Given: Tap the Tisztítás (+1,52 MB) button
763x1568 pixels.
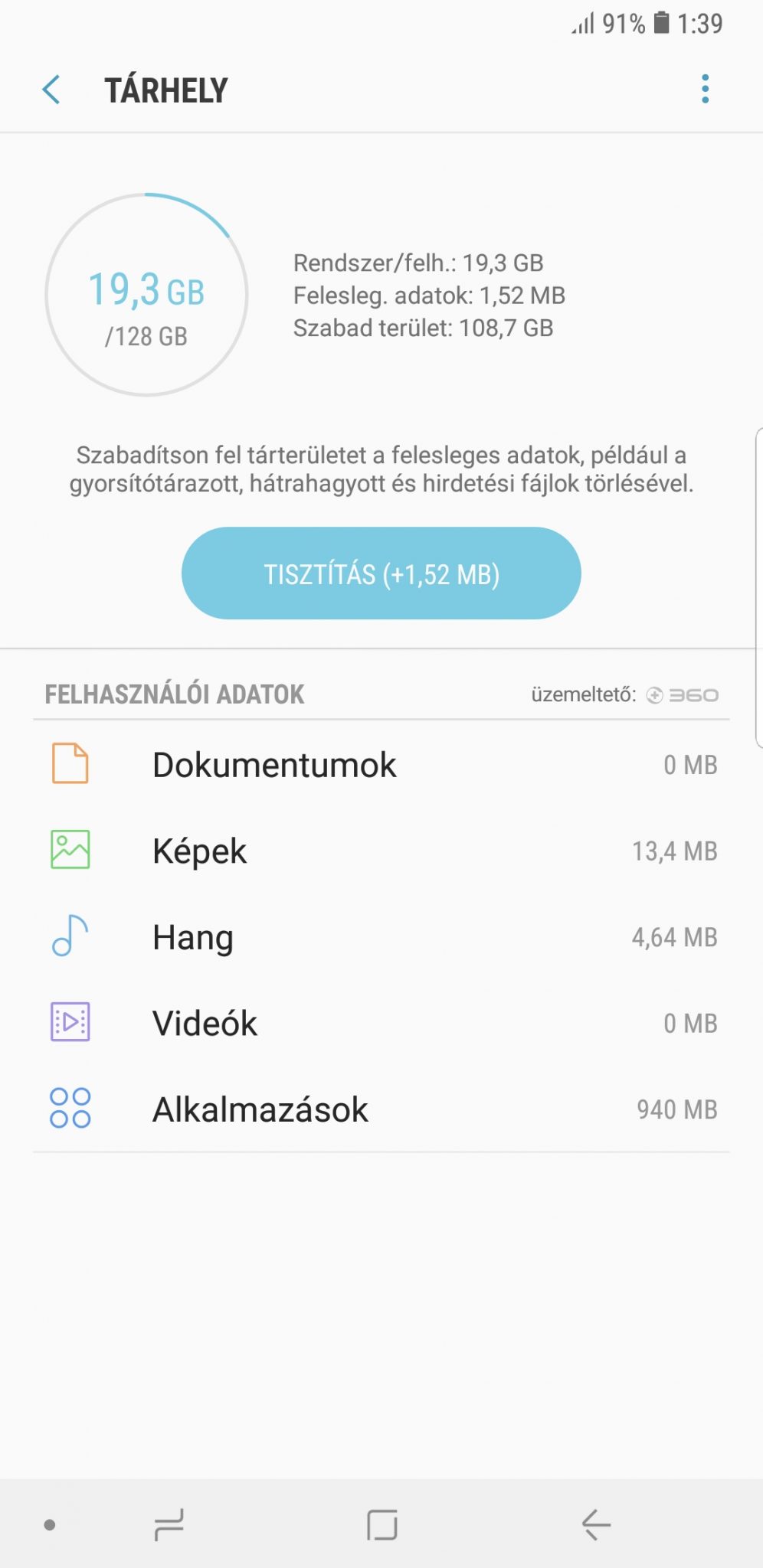Looking at the screenshot, I should [x=381, y=573].
